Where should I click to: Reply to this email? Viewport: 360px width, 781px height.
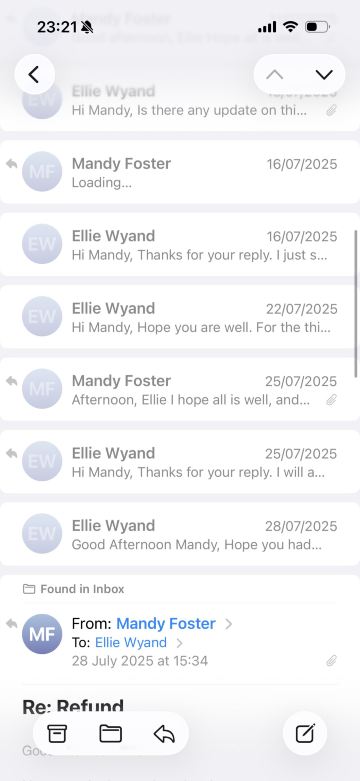(x=164, y=733)
